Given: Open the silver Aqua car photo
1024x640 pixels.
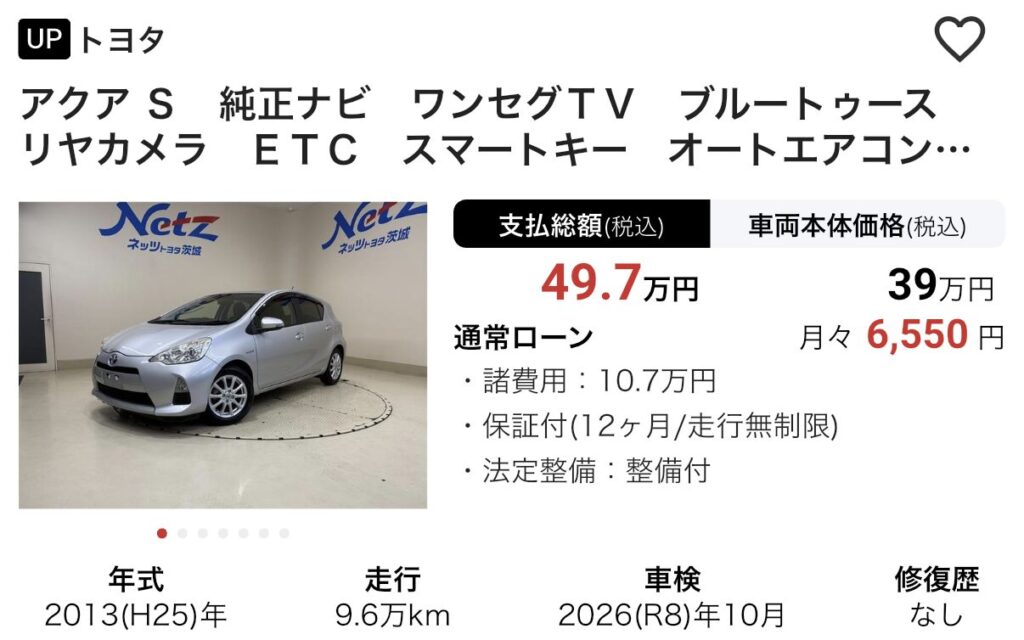Looking at the screenshot, I should tap(222, 355).
